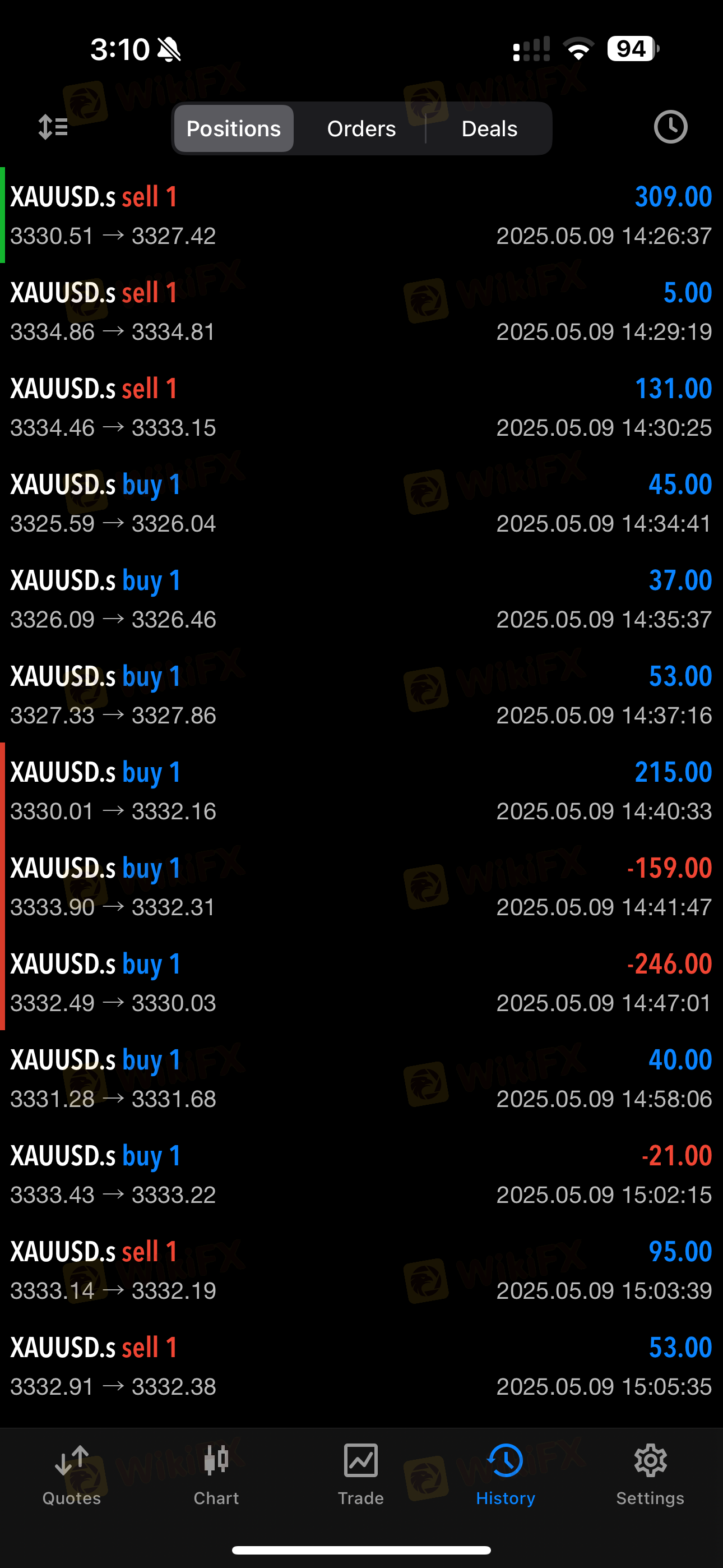Image resolution: width=723 pixels, height=1568 pixels.
Task: Open the buy position showing -246.00 loss
Action: pos(361,982)
